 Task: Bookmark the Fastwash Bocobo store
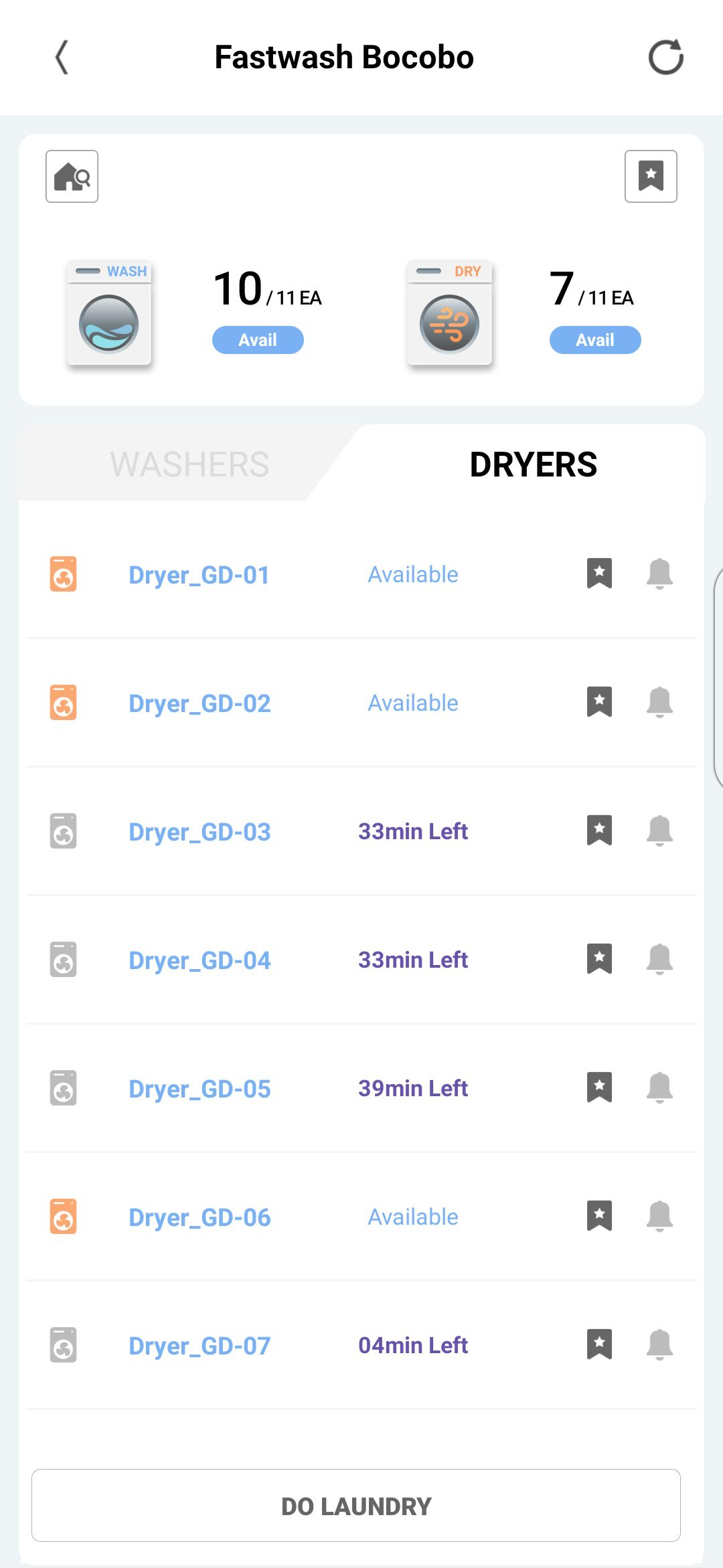(651, 177)
